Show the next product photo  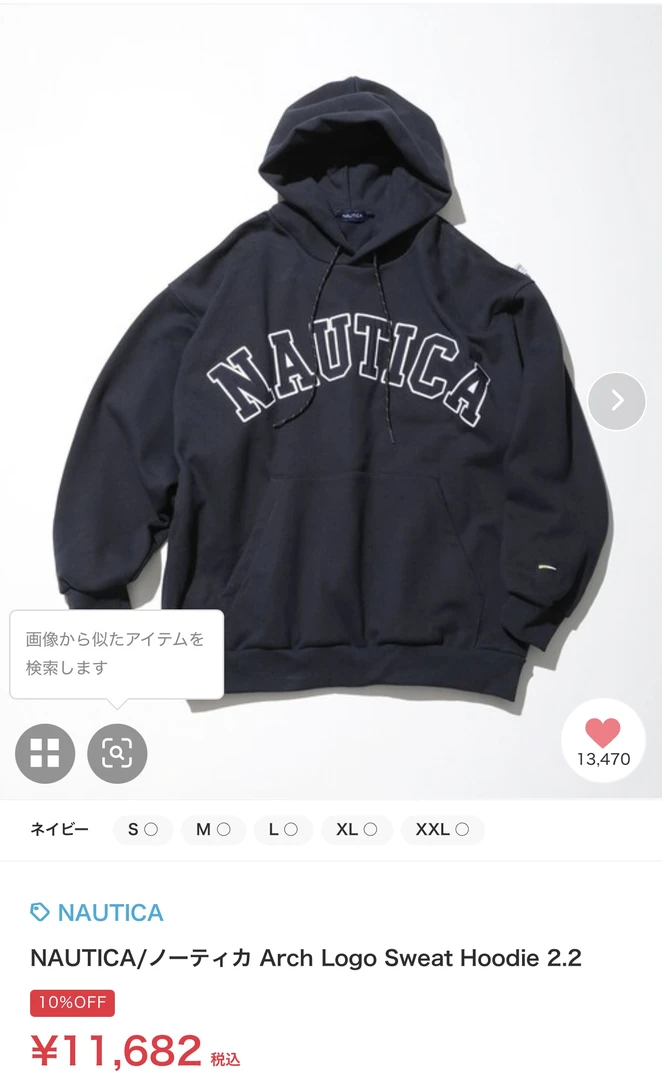(x=617, y=401)
